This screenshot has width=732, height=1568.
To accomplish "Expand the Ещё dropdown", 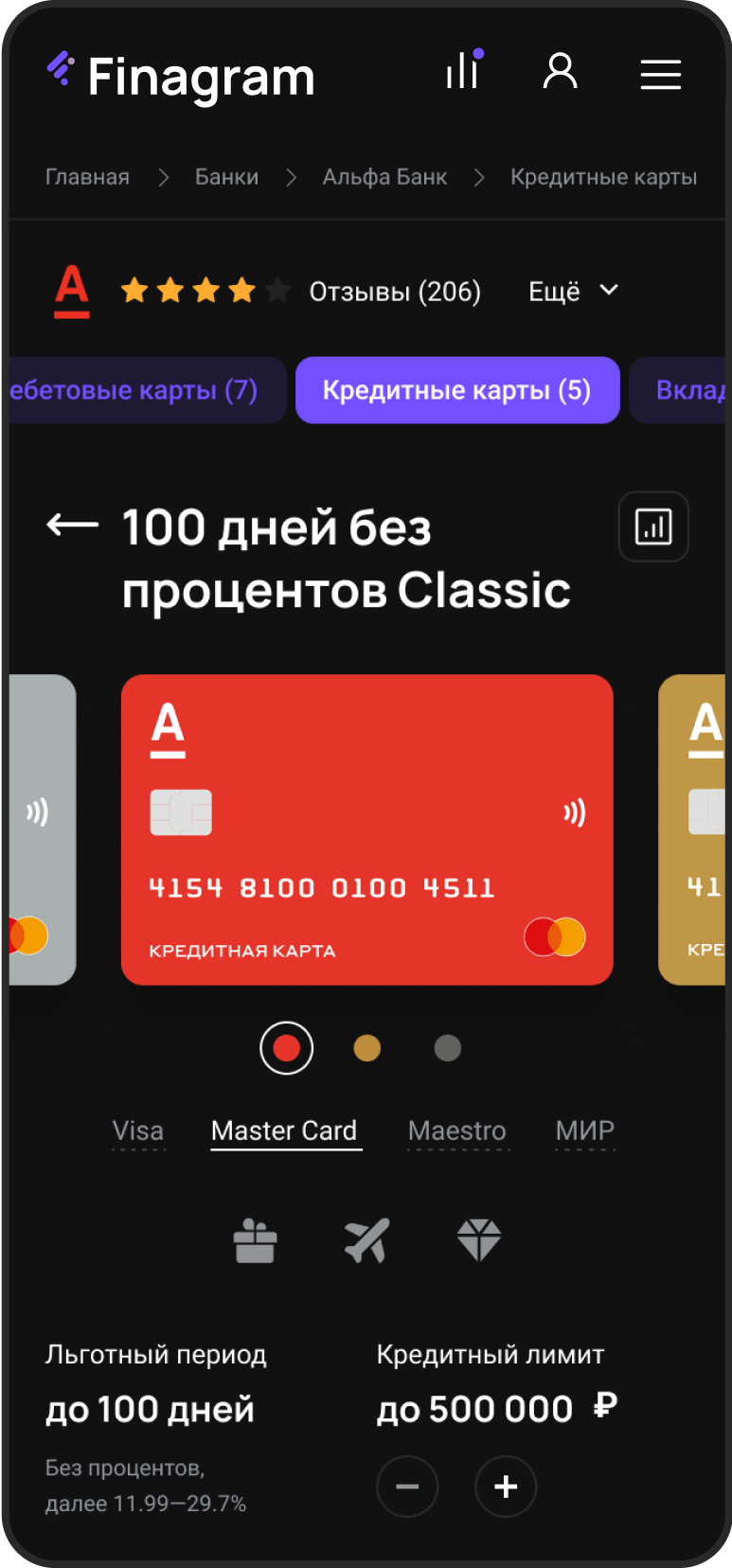I will tap(573, 292).
